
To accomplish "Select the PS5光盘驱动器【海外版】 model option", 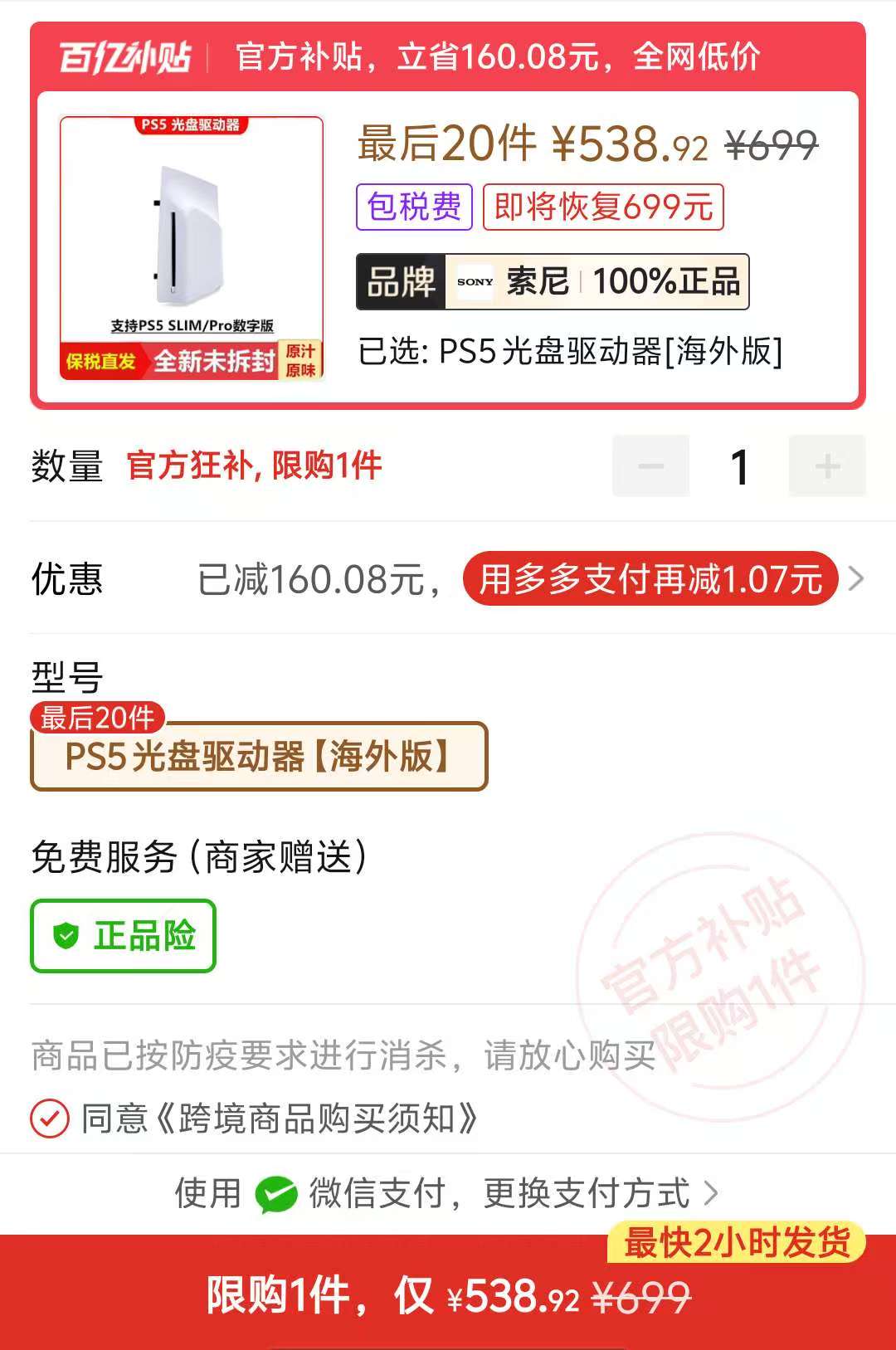I will click(259, 757).
